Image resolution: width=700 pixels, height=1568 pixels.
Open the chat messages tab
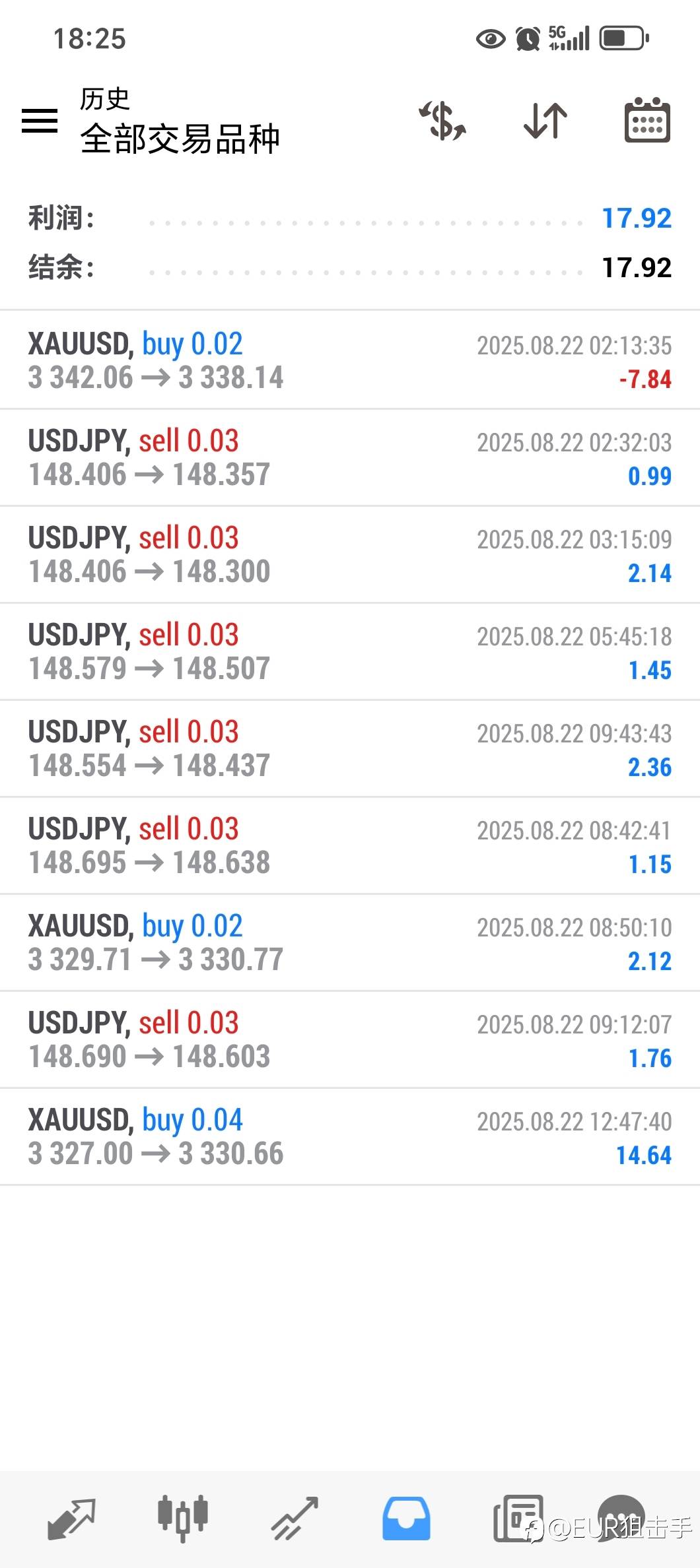click(621, 1517)
